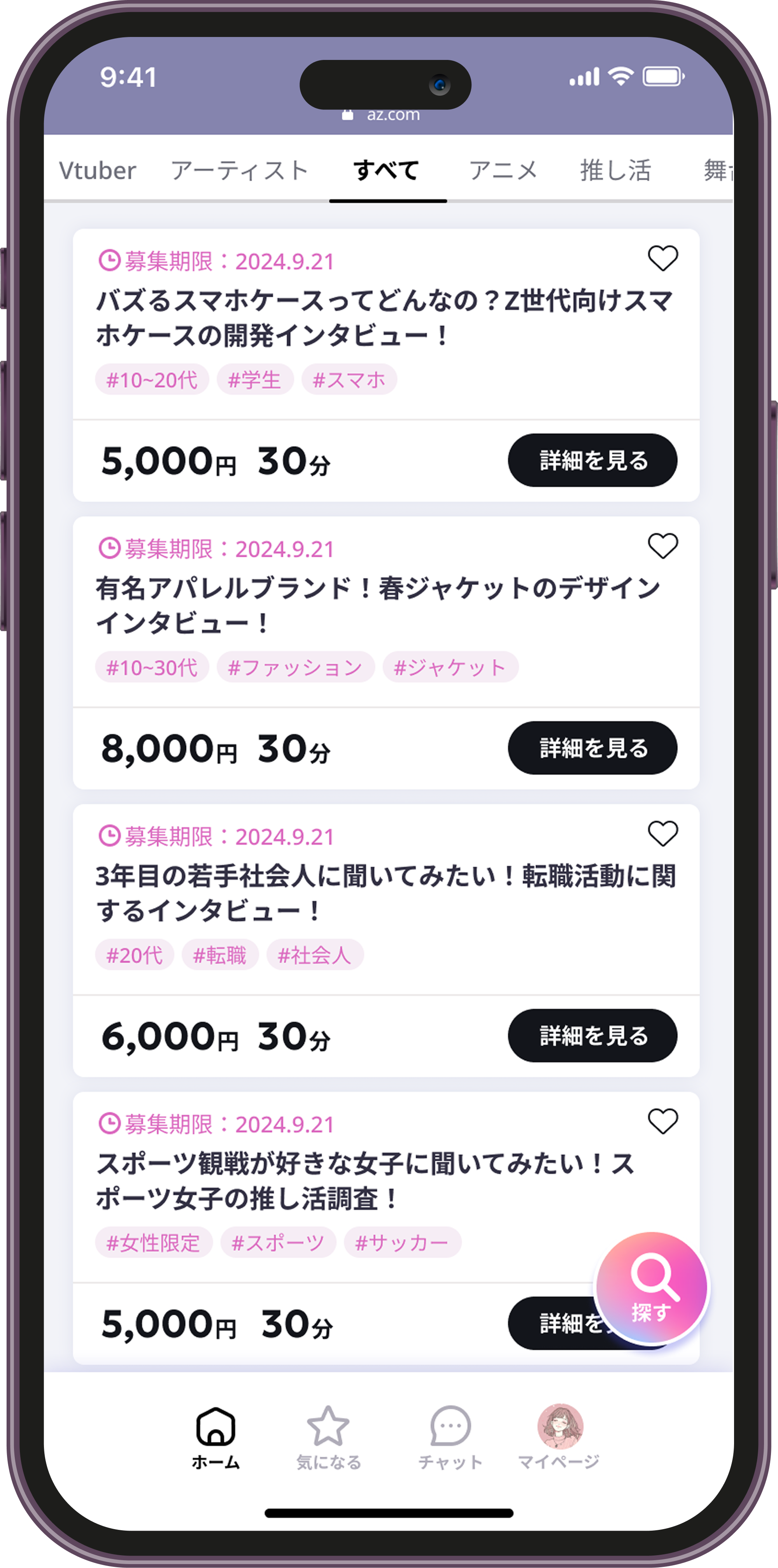
Task: Open the 推し活 tab
Action: [615, 170]
